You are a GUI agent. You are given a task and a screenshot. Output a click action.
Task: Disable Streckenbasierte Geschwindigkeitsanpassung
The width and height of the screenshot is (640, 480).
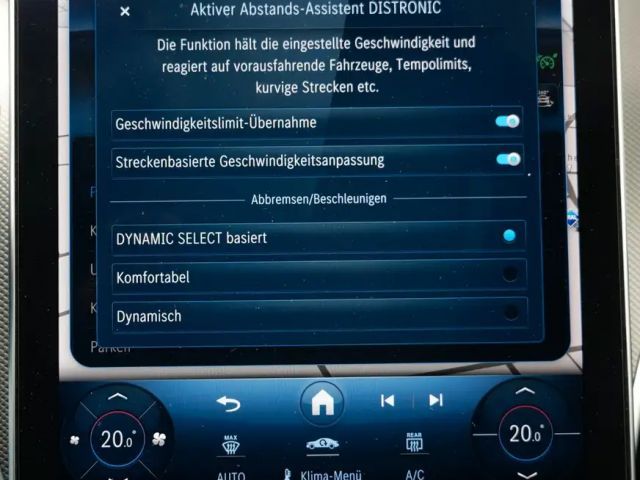click(508, 159)
